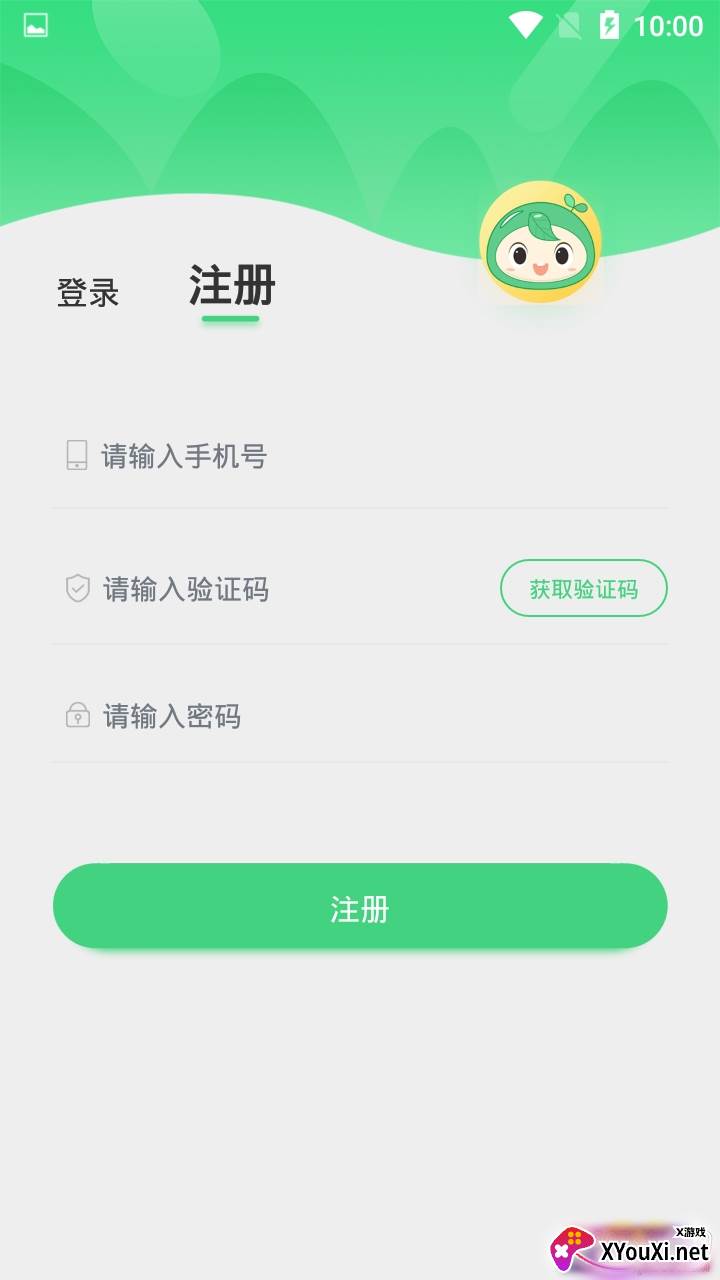Image resolution: width=720 pixels, height=1280 pixels.
Task: Switch to the 登录 tab
Action: tap(88, 293)
